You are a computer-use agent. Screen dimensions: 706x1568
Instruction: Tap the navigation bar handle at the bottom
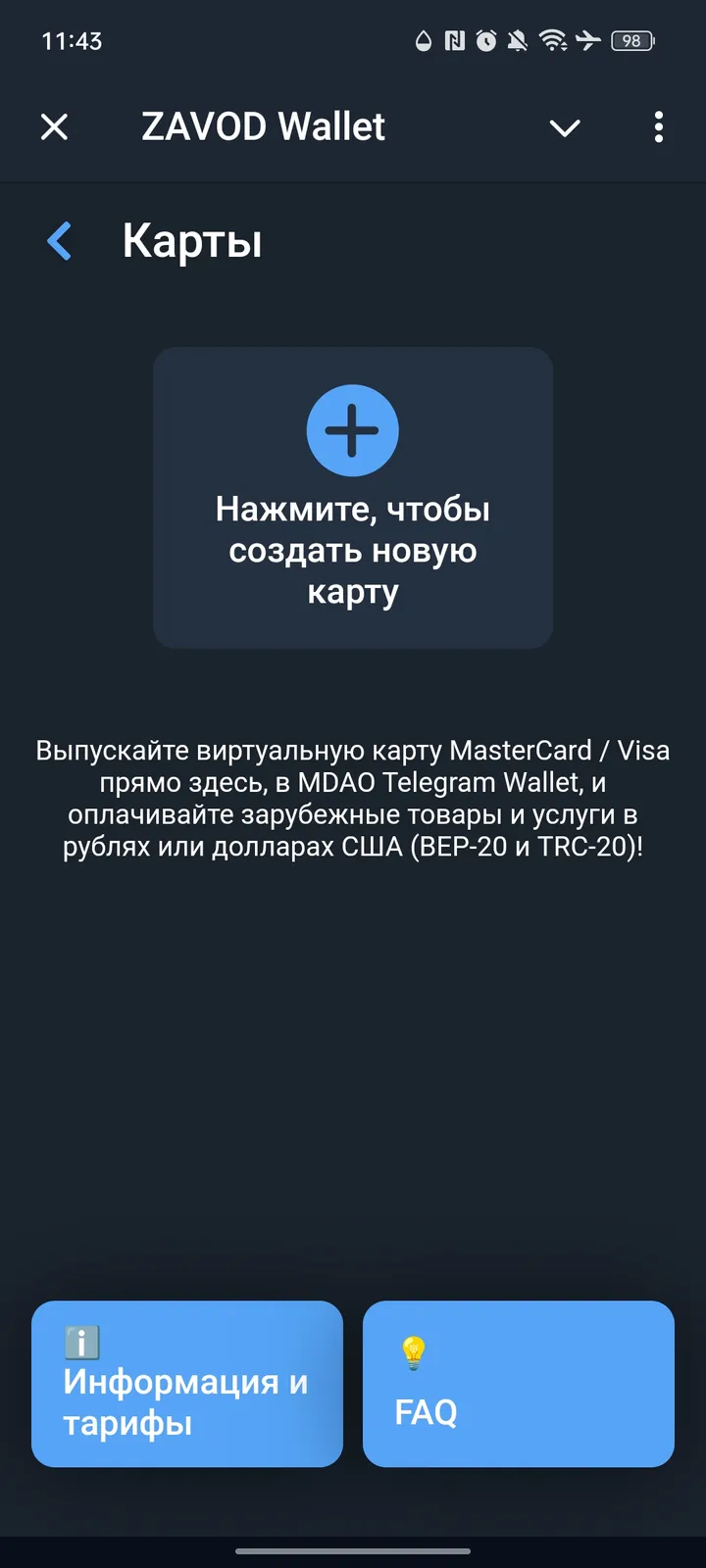pos(353,1551)
